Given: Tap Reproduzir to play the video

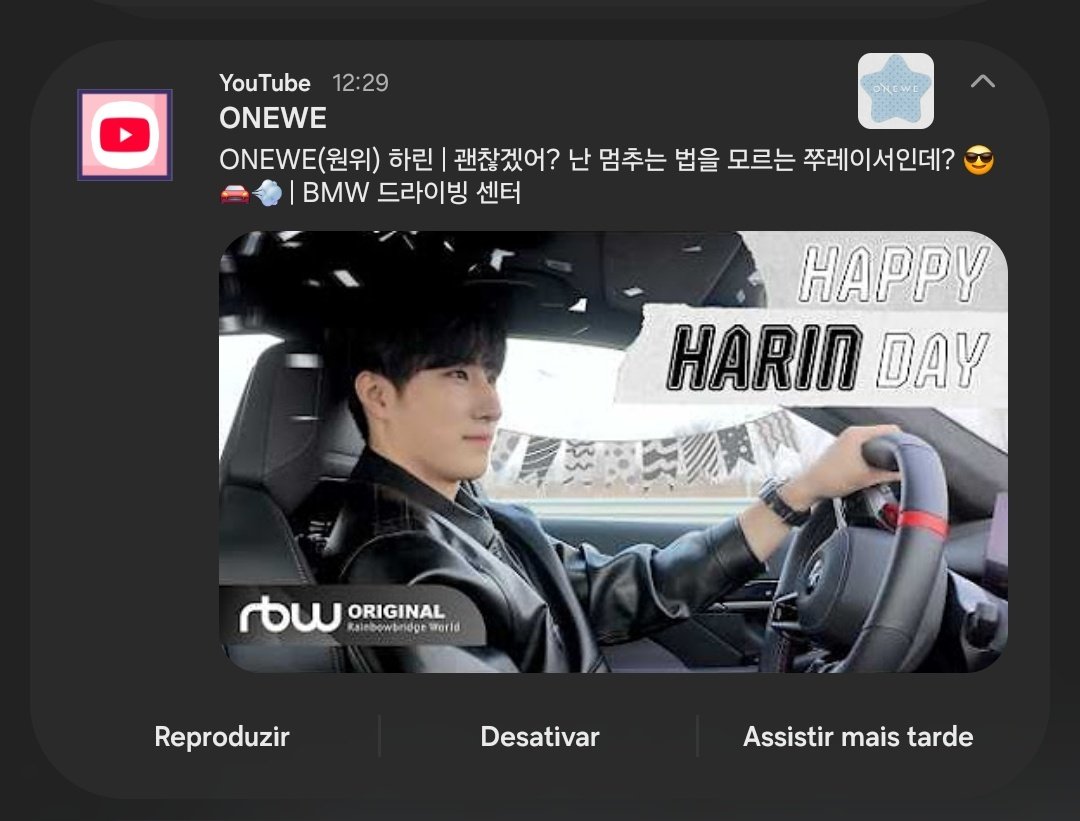Looking at the screenshot, I should click(222, 737).
